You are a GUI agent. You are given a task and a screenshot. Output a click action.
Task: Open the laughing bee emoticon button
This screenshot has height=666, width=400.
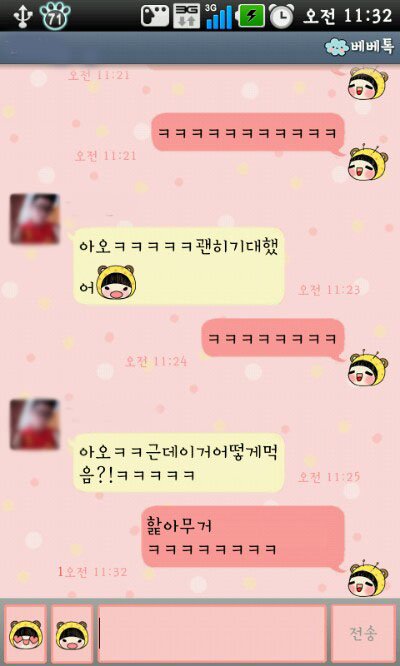[25, 634]
